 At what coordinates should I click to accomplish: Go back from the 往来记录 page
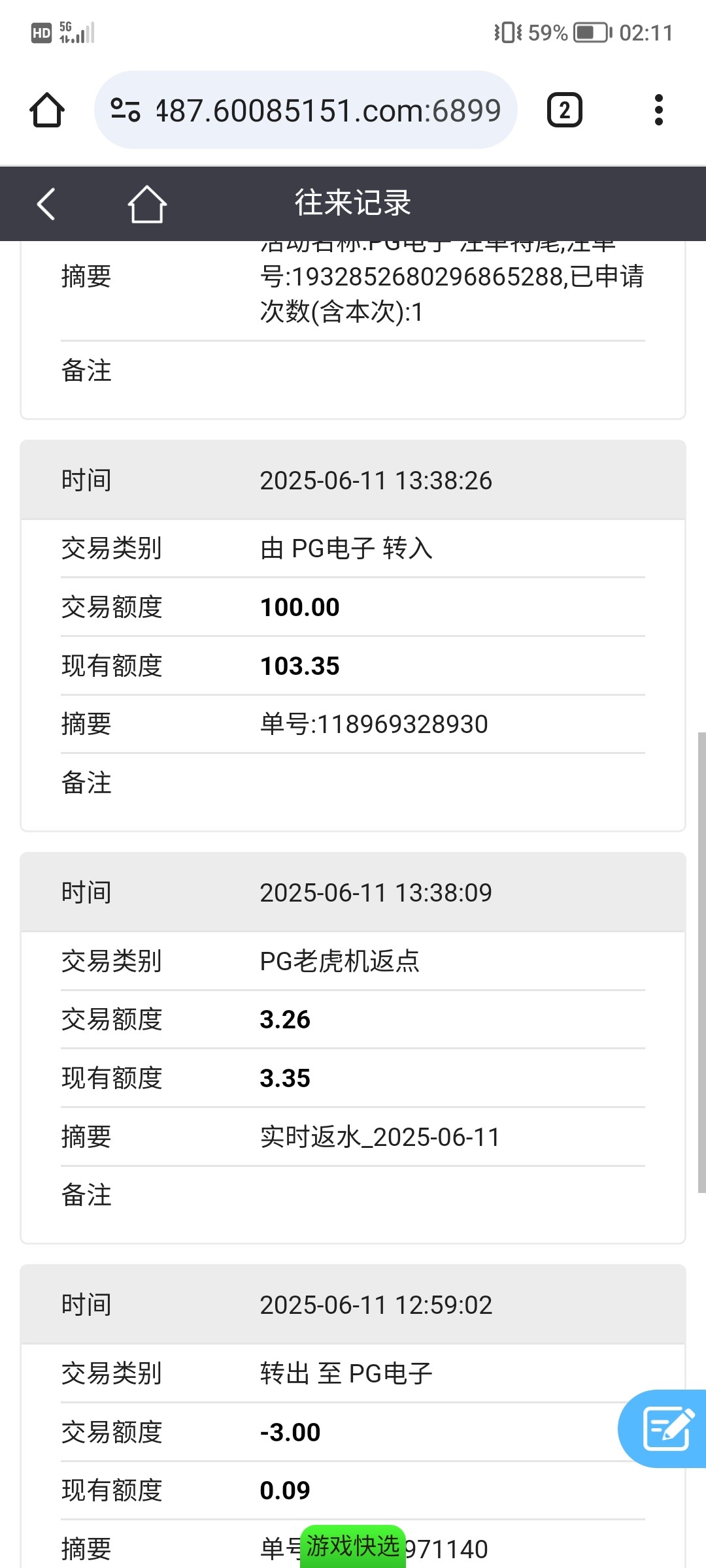tap(46, 204)
